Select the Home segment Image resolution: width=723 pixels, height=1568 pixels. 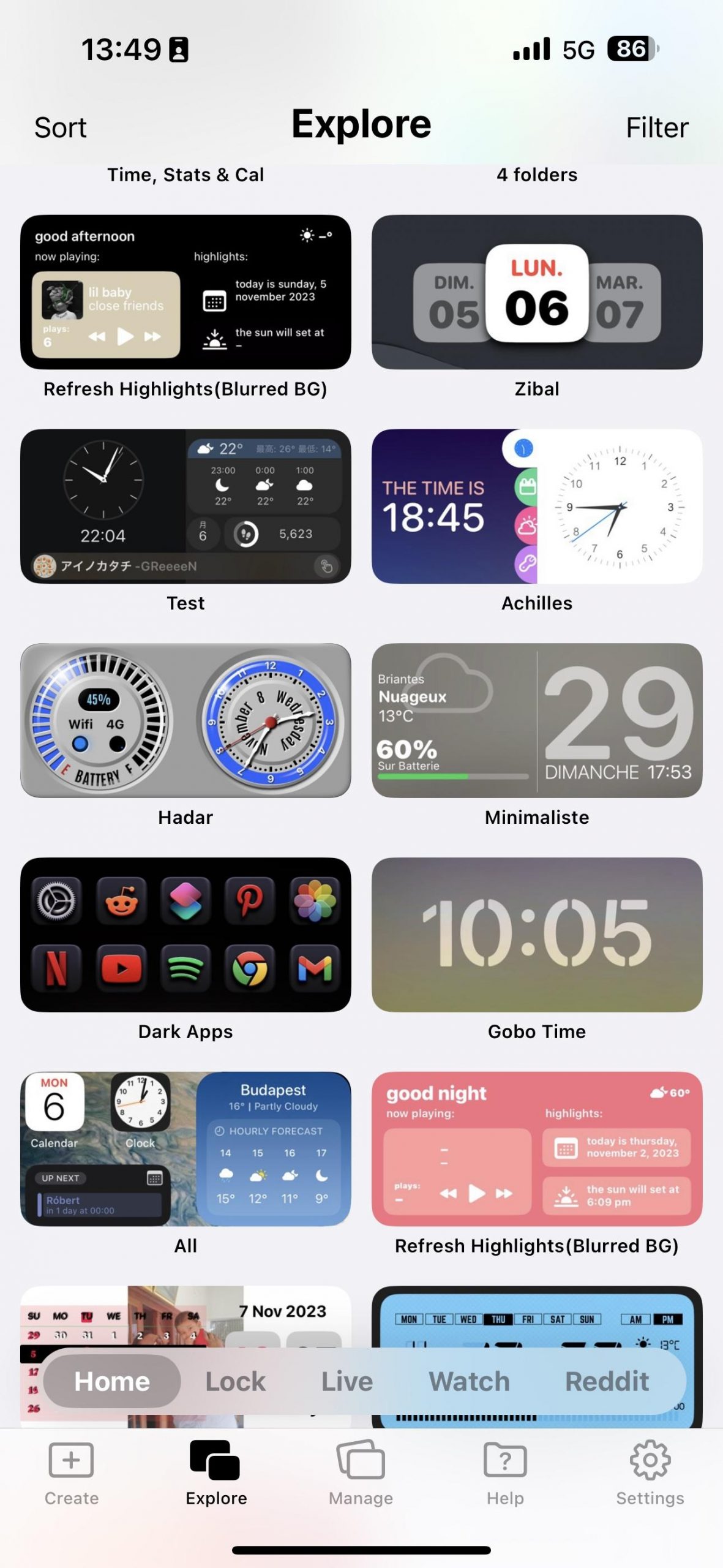click(112, 1381)
